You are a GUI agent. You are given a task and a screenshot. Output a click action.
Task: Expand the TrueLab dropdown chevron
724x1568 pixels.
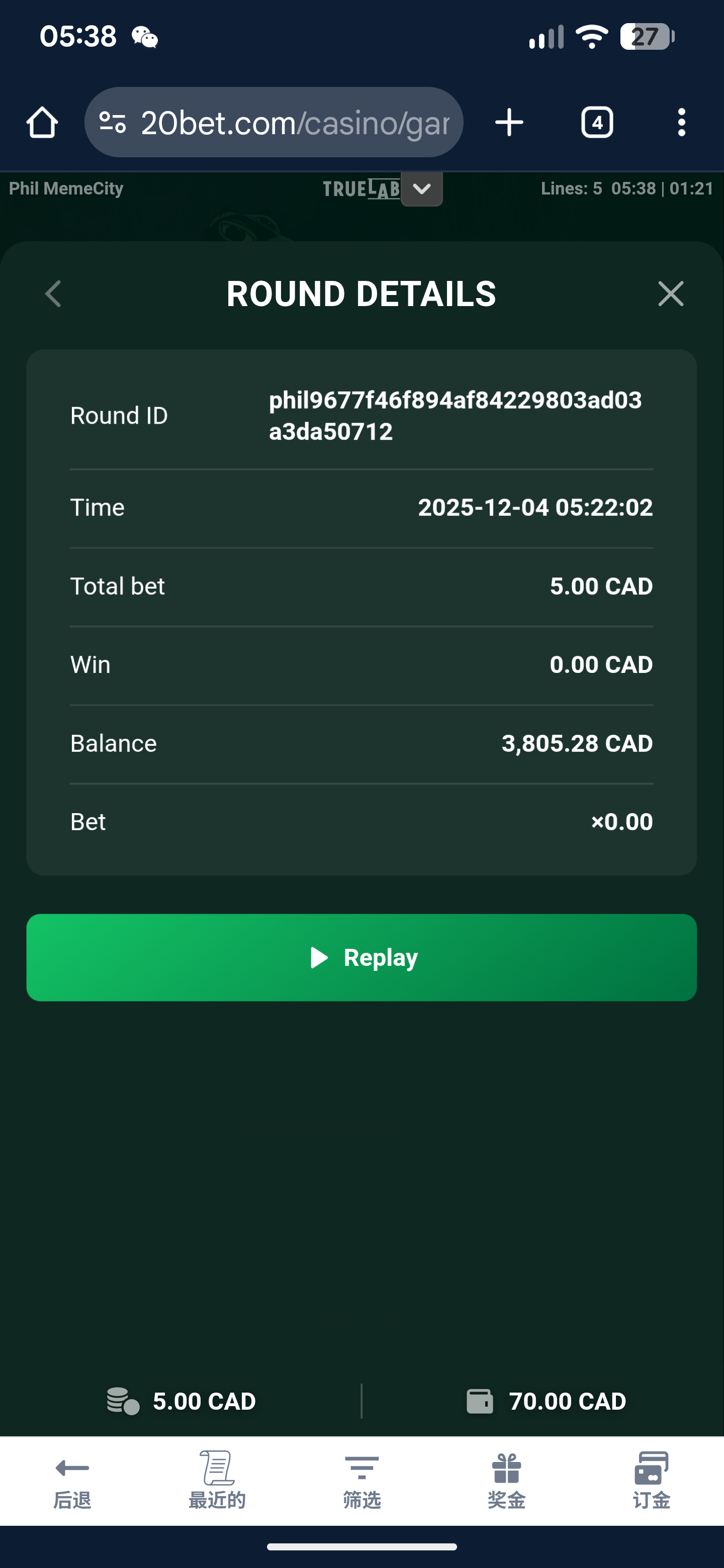coord(421,188)
